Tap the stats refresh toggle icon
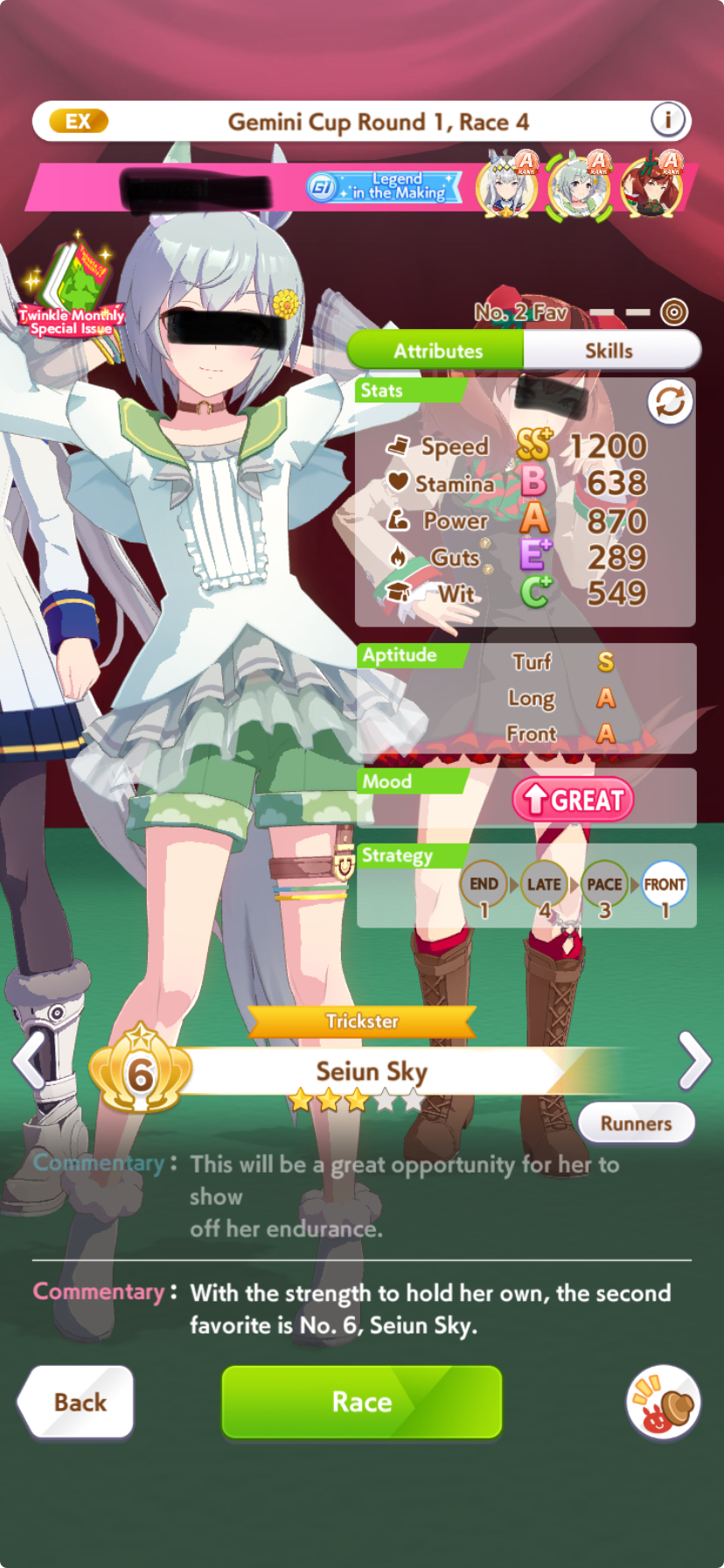 tap(670, 402)
